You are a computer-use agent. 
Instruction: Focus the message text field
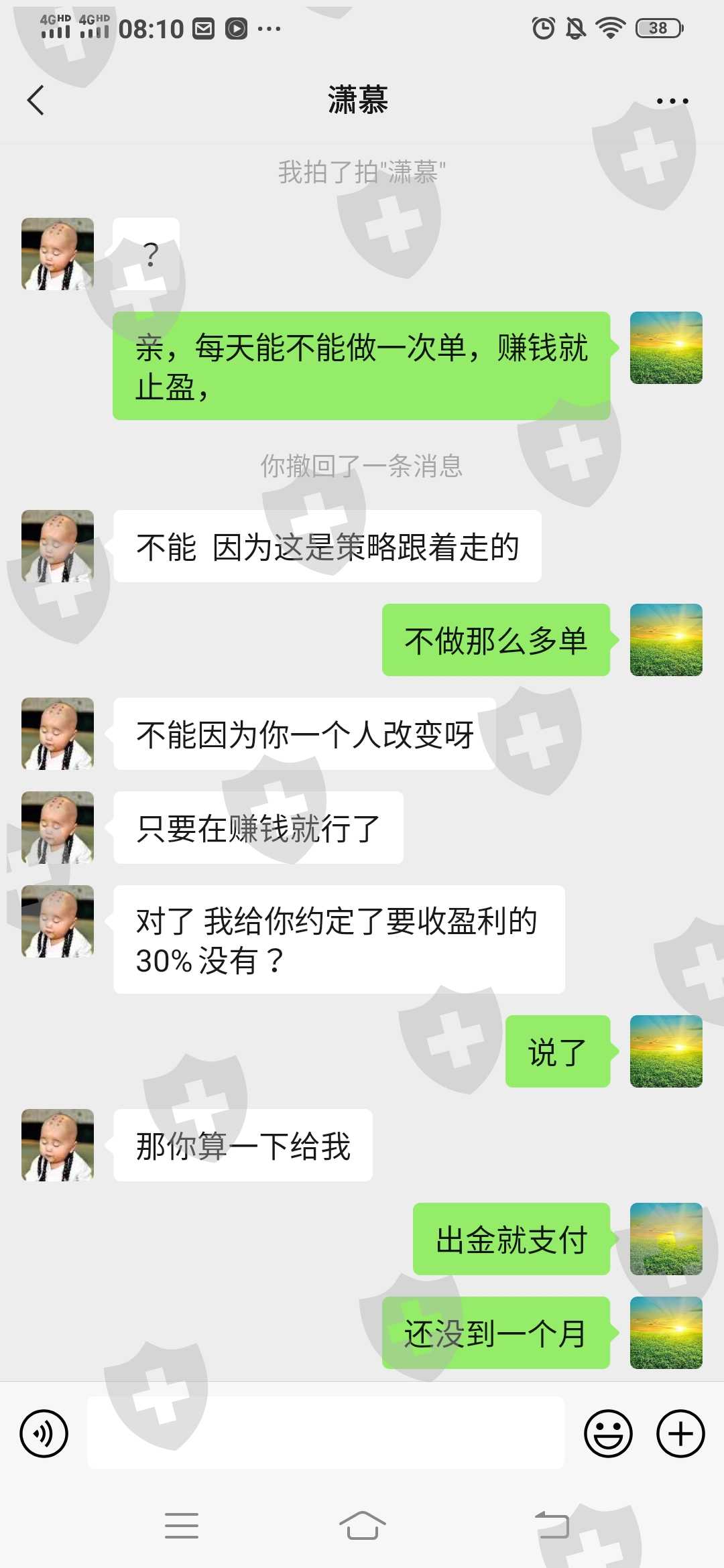point(326,1433)
